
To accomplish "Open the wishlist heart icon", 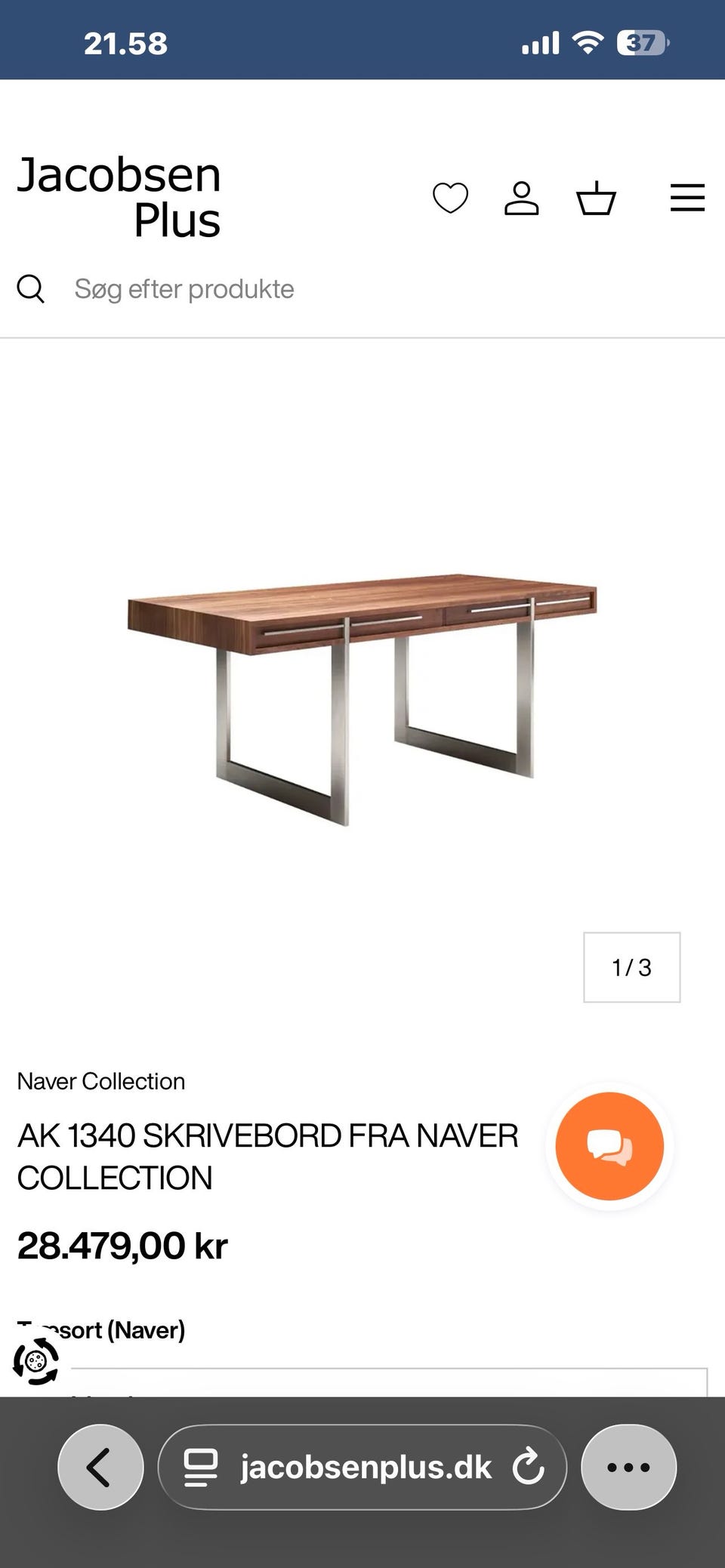I will [450, 199].
